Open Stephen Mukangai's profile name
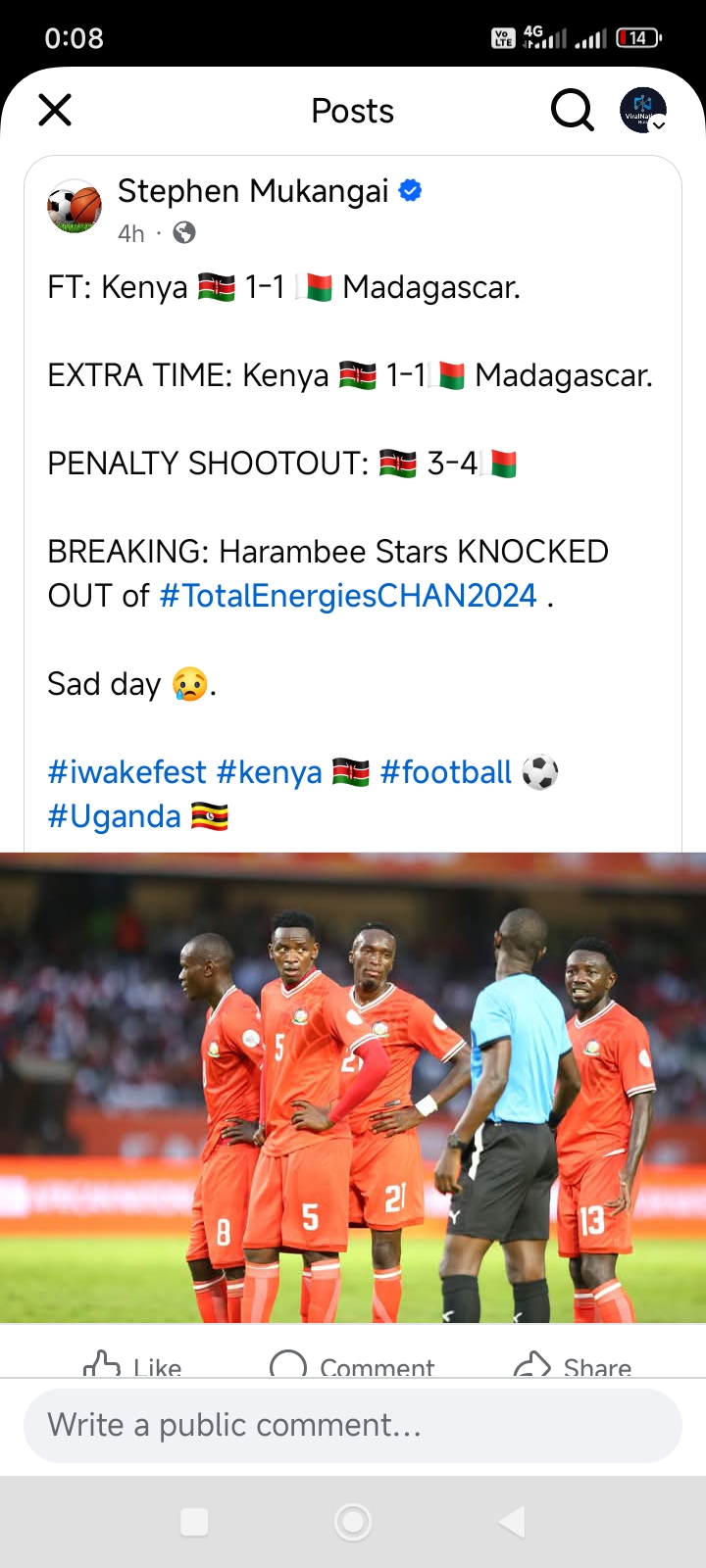The height and width of the screenshot is (1568, 706). pyautogui.click(x=253, y=190)
